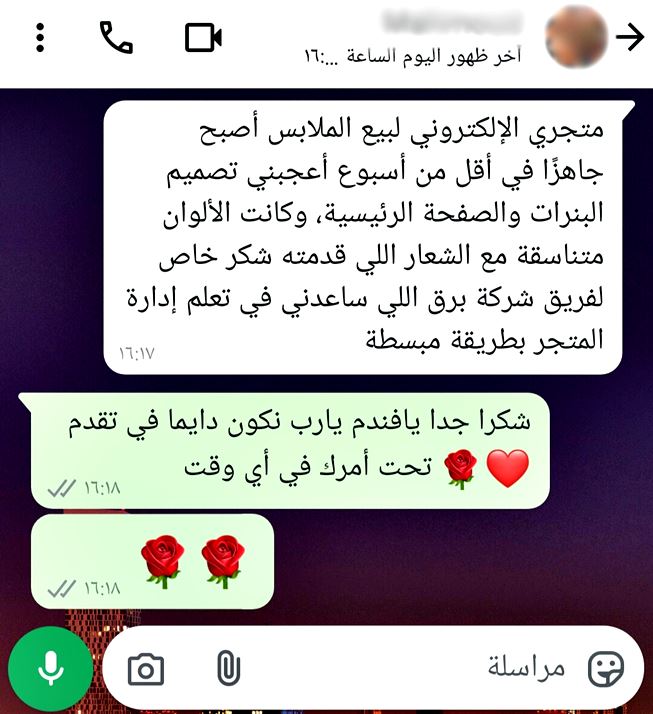
Task: Open the emoji and sticker picker
Action: 604,669
